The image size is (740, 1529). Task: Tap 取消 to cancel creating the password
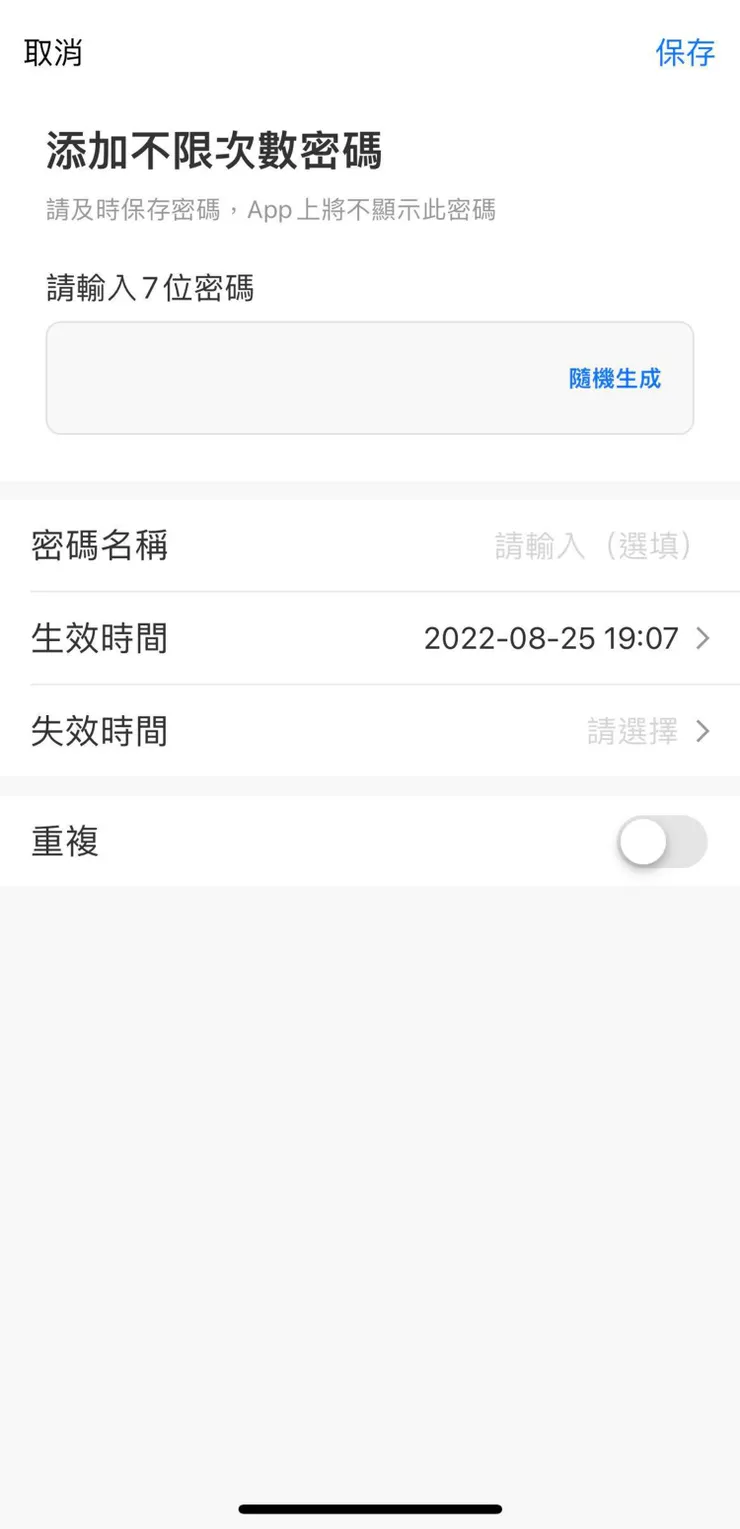(x=54, y=53)
